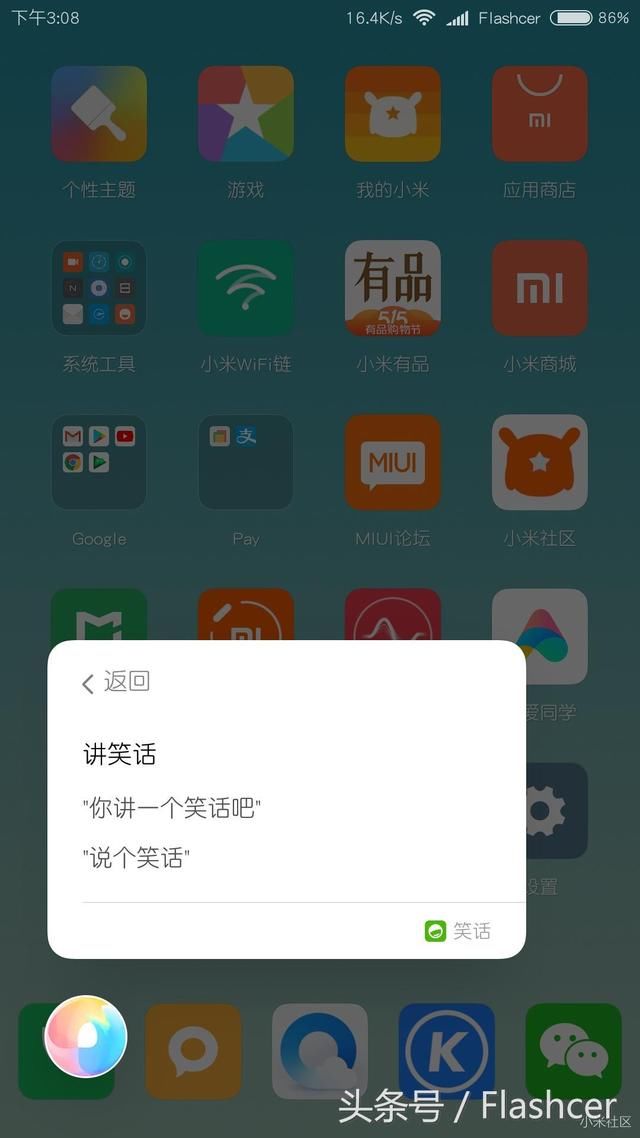Open the 系统工具 folder

(98, 288)
